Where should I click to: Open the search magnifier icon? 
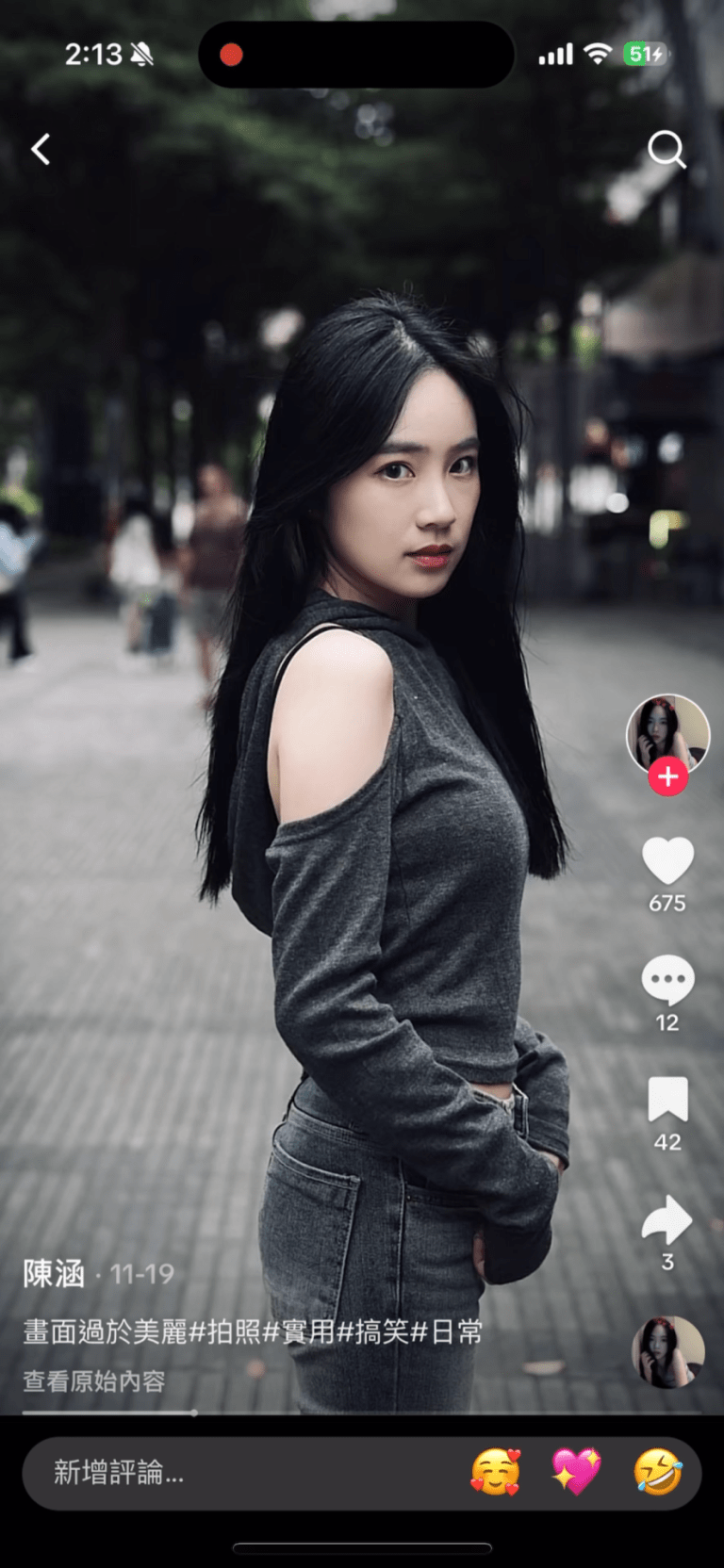[666, 149]
